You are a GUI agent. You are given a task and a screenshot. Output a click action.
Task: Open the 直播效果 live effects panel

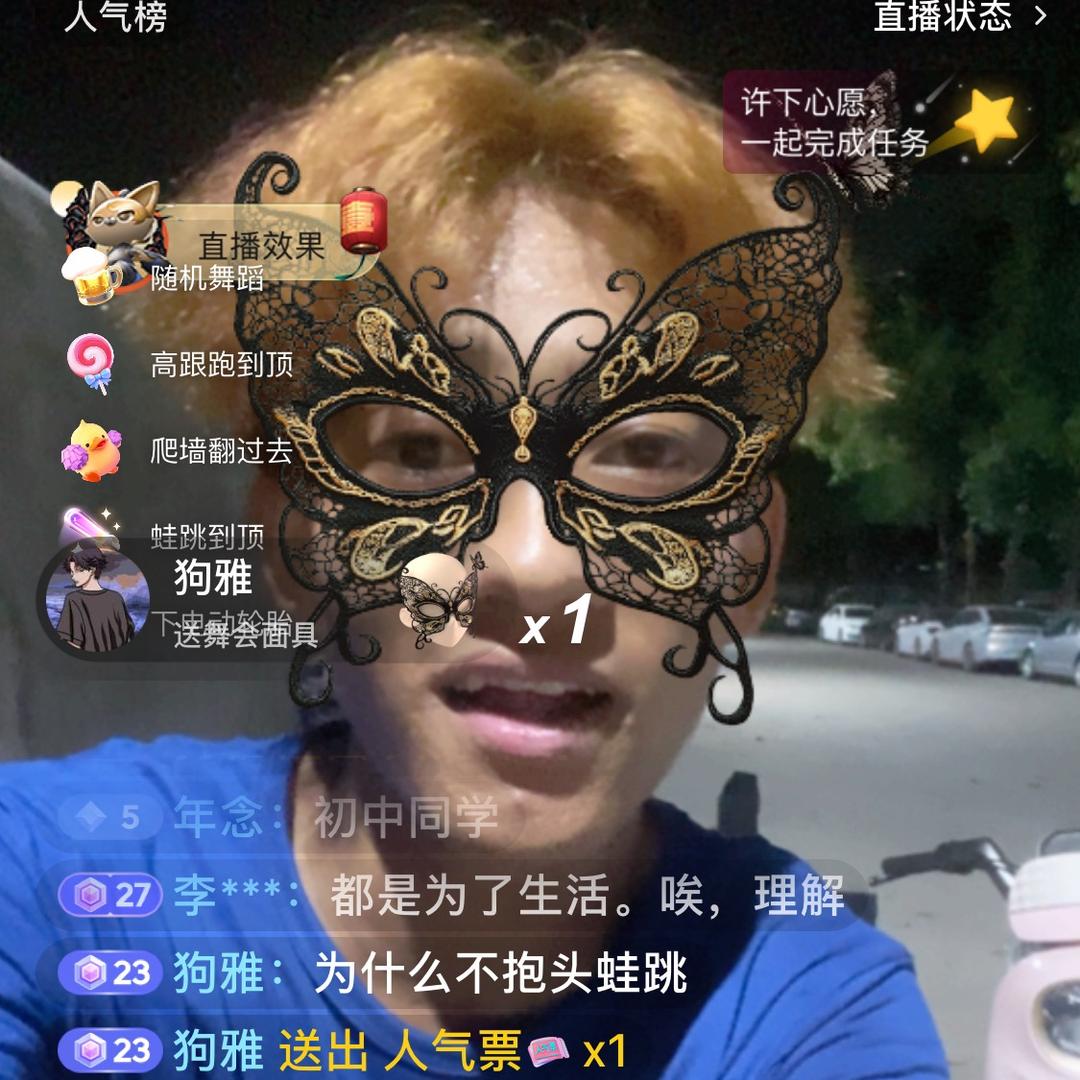pyautogui.click(x=262, y=244)
